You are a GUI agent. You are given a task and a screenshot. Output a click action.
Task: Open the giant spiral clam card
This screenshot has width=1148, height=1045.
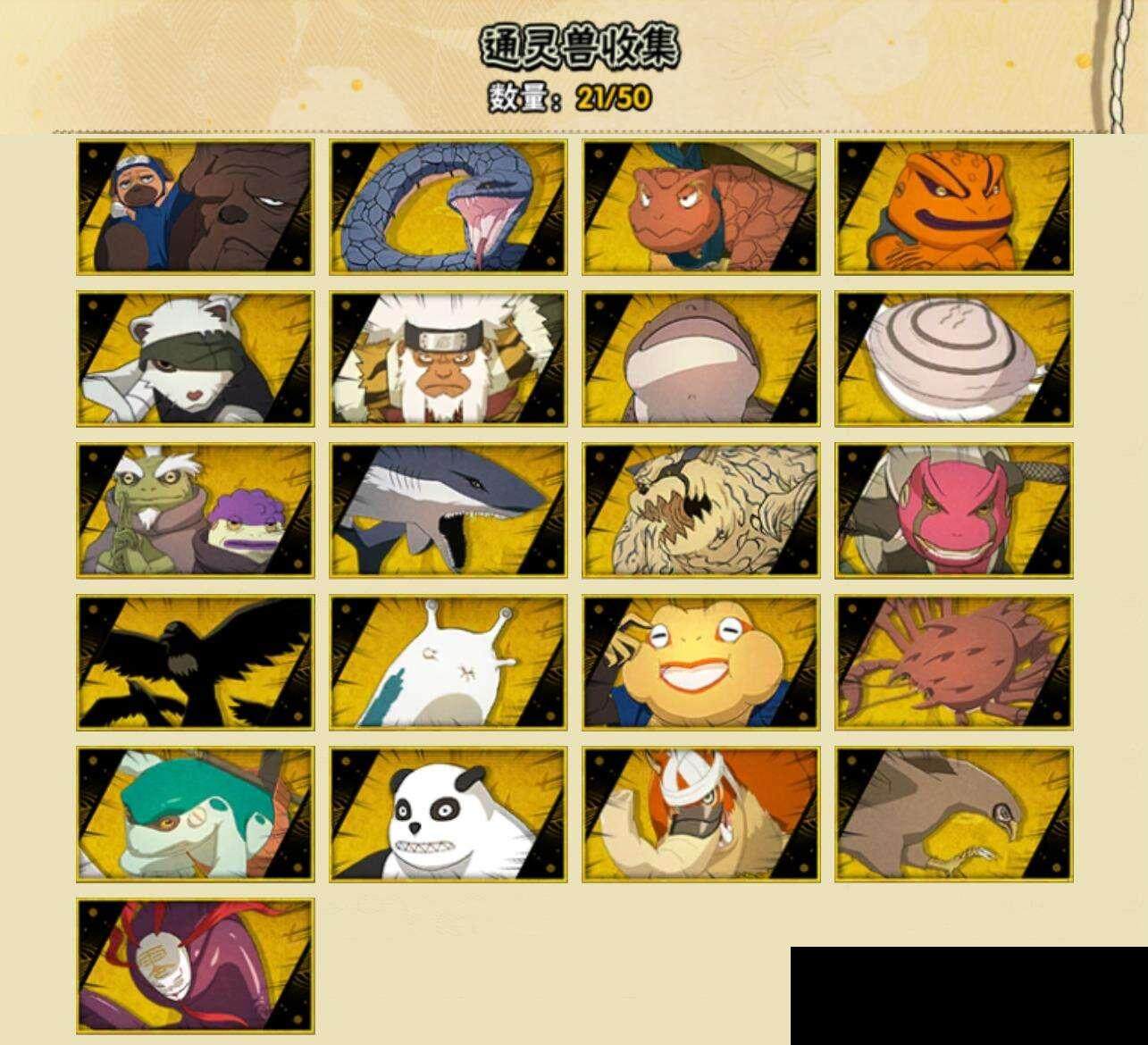(954, 358)
